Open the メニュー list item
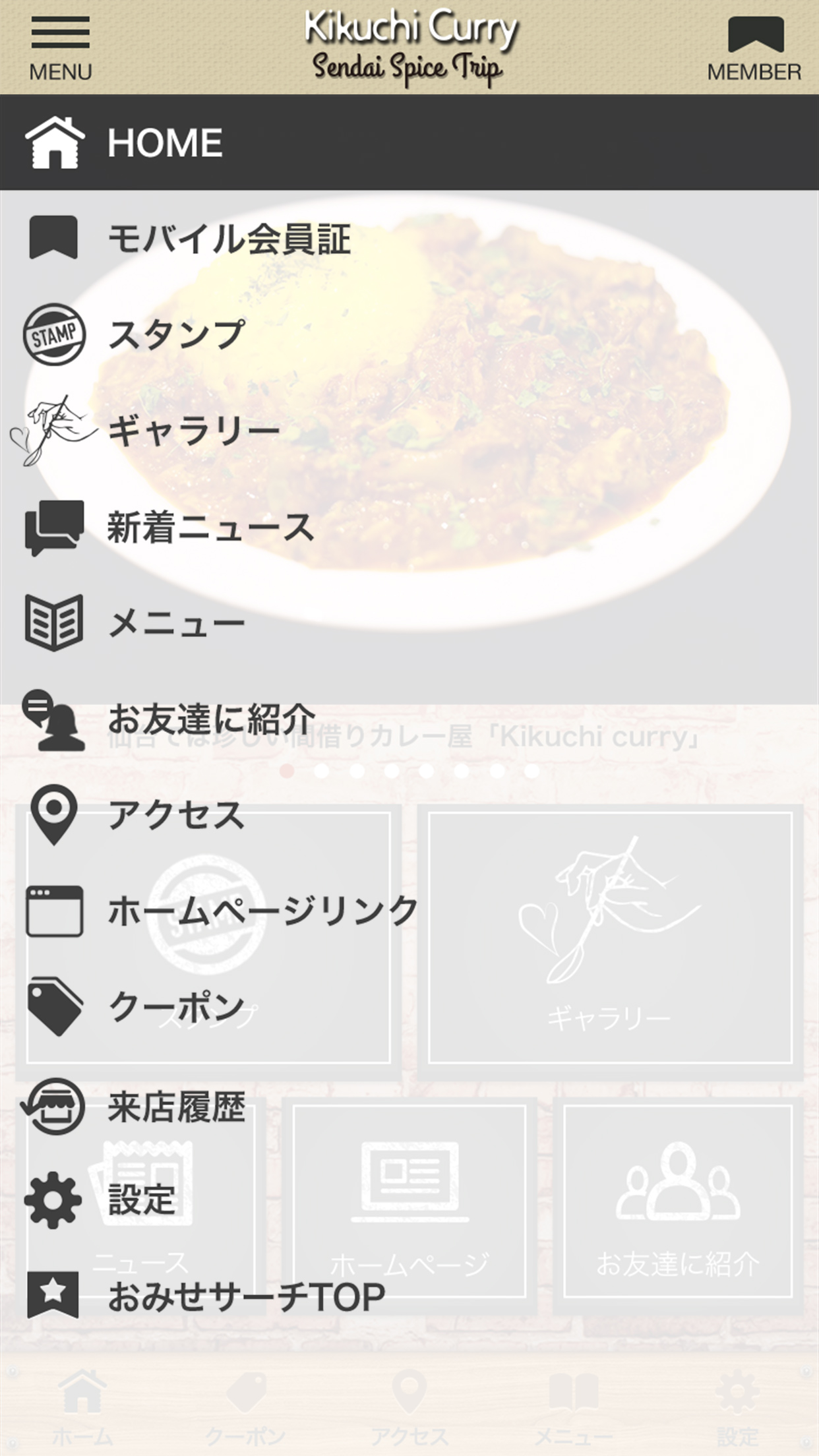Image resolution: width=819 pixels, height=1456 pixels. (x=175, y=623)
